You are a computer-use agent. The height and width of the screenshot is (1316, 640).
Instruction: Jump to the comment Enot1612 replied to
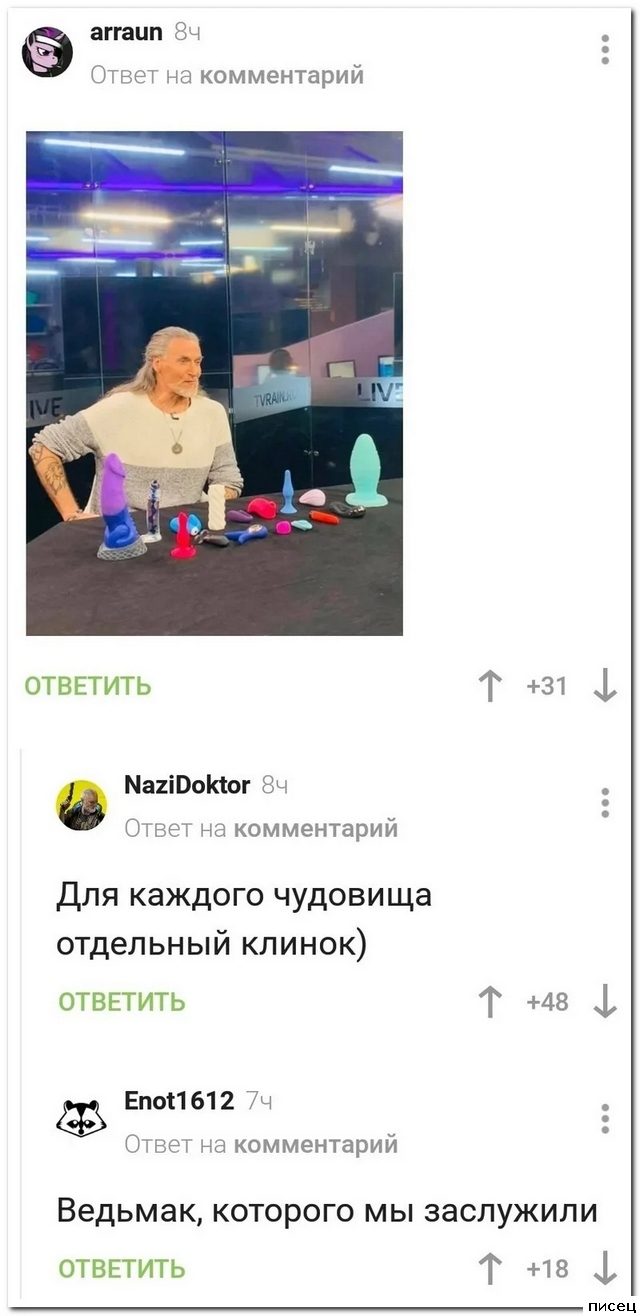tap(314, 1144)
